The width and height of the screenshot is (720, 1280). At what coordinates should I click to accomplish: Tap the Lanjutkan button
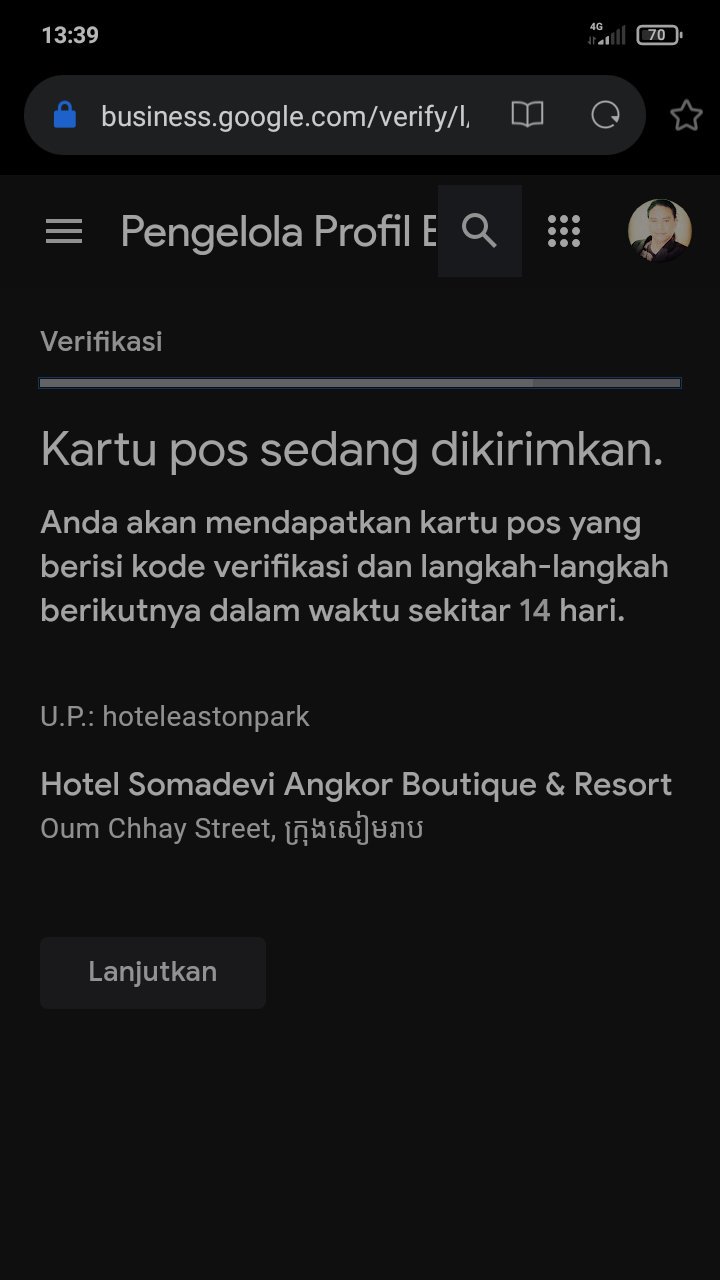point(153,972)
